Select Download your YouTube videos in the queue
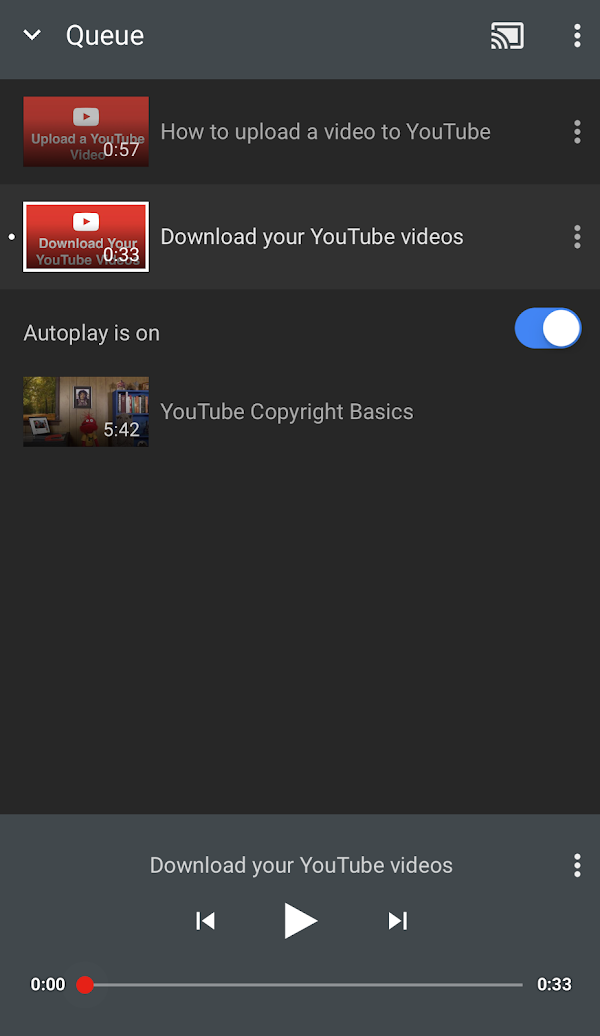 [300, 237]
